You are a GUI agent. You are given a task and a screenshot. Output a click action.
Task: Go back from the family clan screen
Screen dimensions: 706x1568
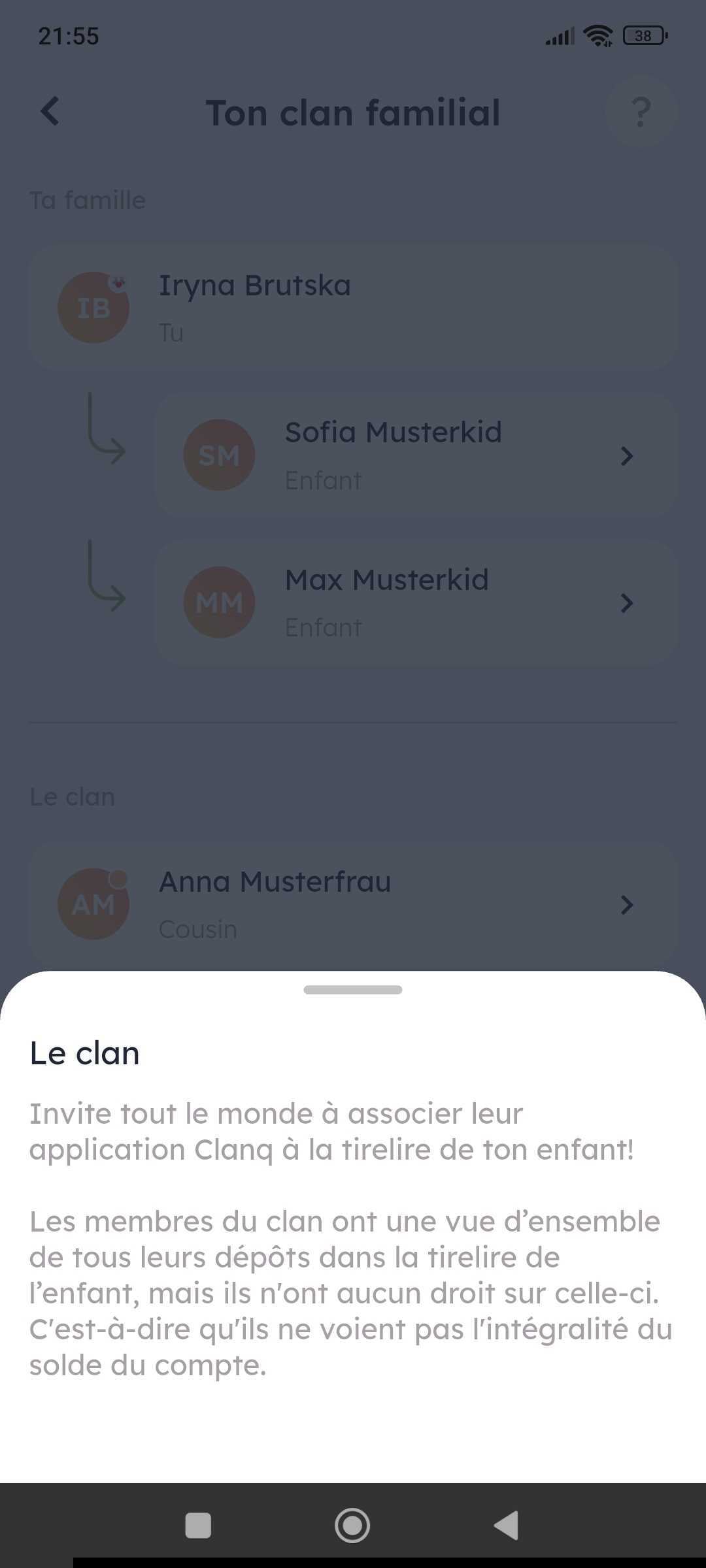pyautogui.click(x=50, y=112)
